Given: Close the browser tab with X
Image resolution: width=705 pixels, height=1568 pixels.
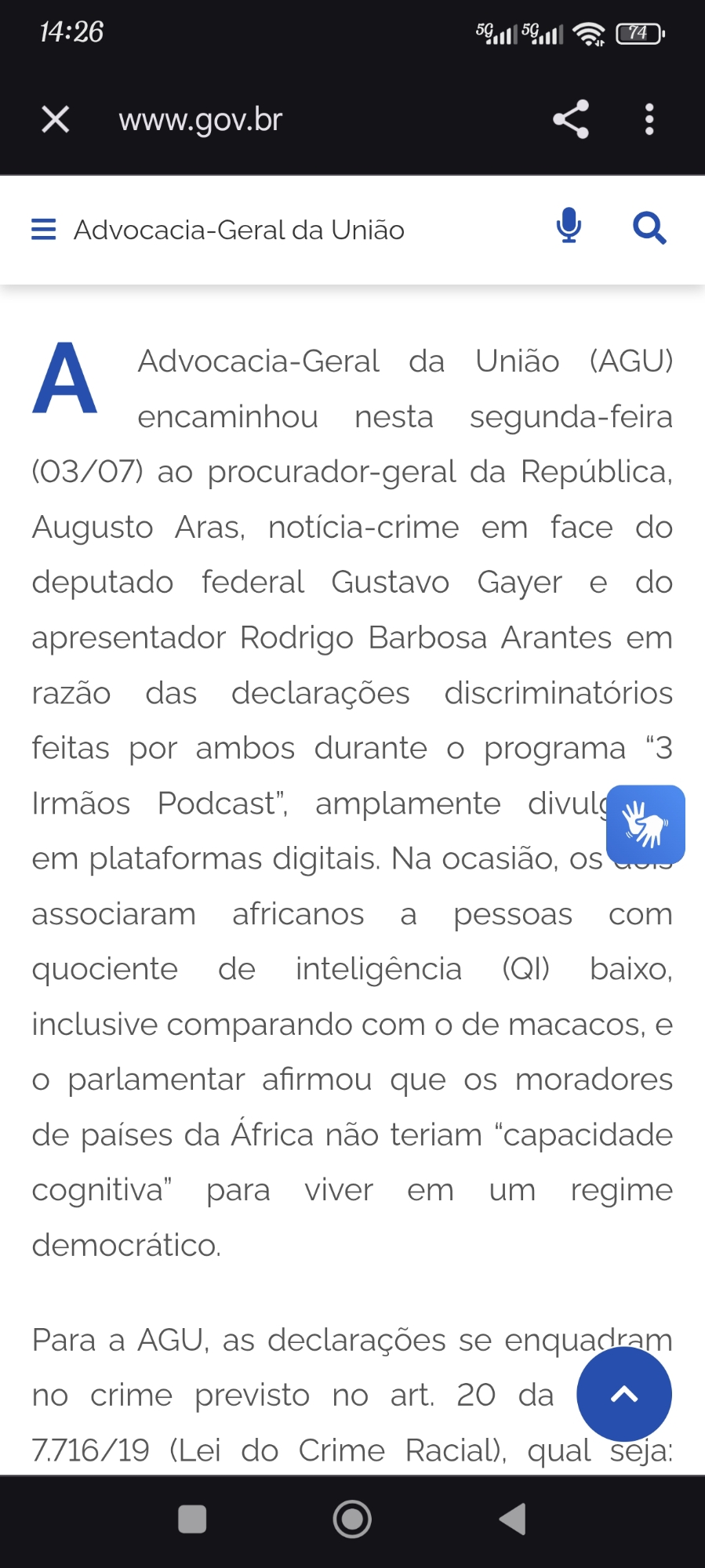Looking at the screenshot, I should [56, 120].
